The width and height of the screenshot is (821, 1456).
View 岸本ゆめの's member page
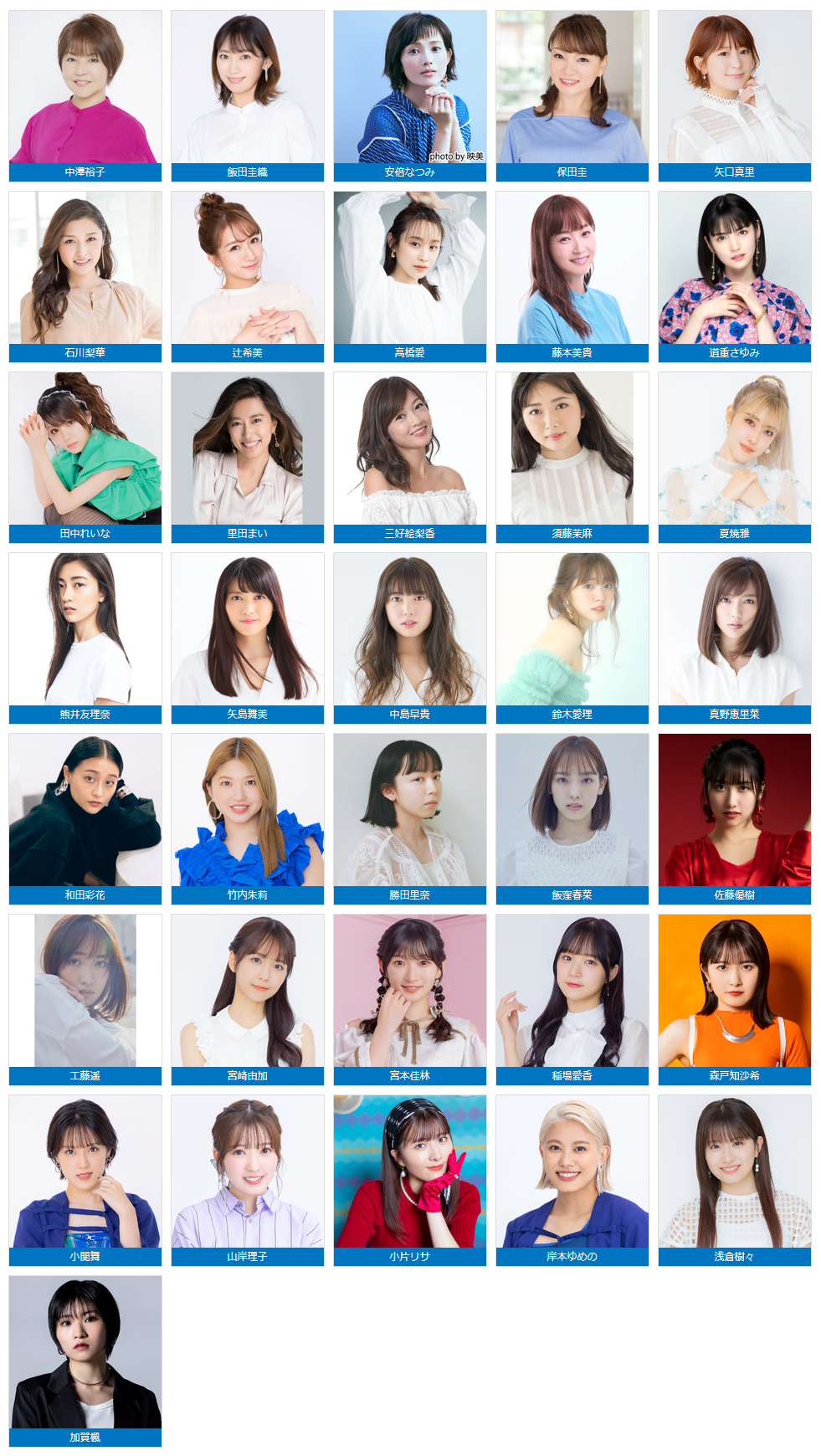(x=572, y=1180)
